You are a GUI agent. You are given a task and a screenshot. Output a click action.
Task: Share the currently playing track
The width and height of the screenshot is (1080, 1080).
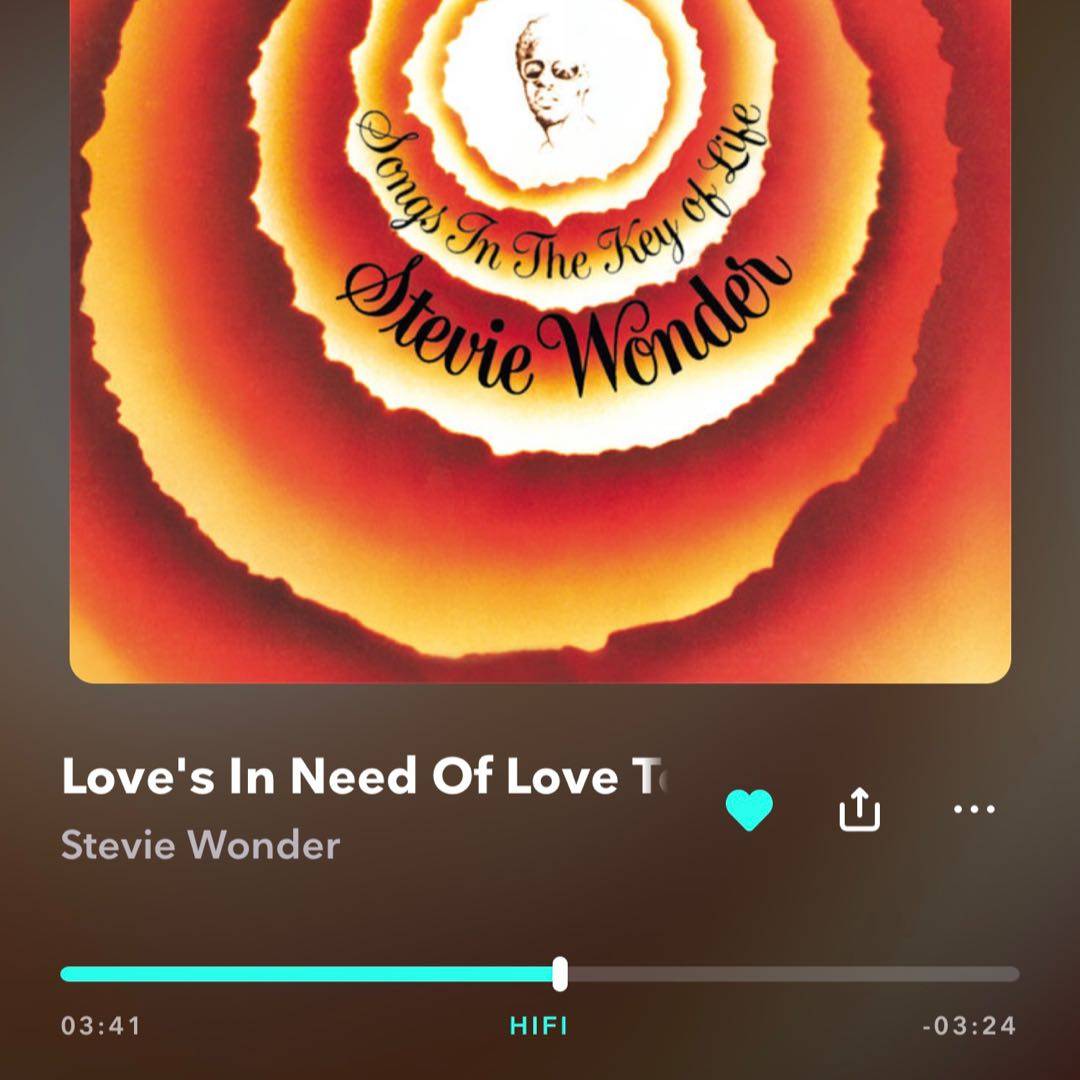859,809
